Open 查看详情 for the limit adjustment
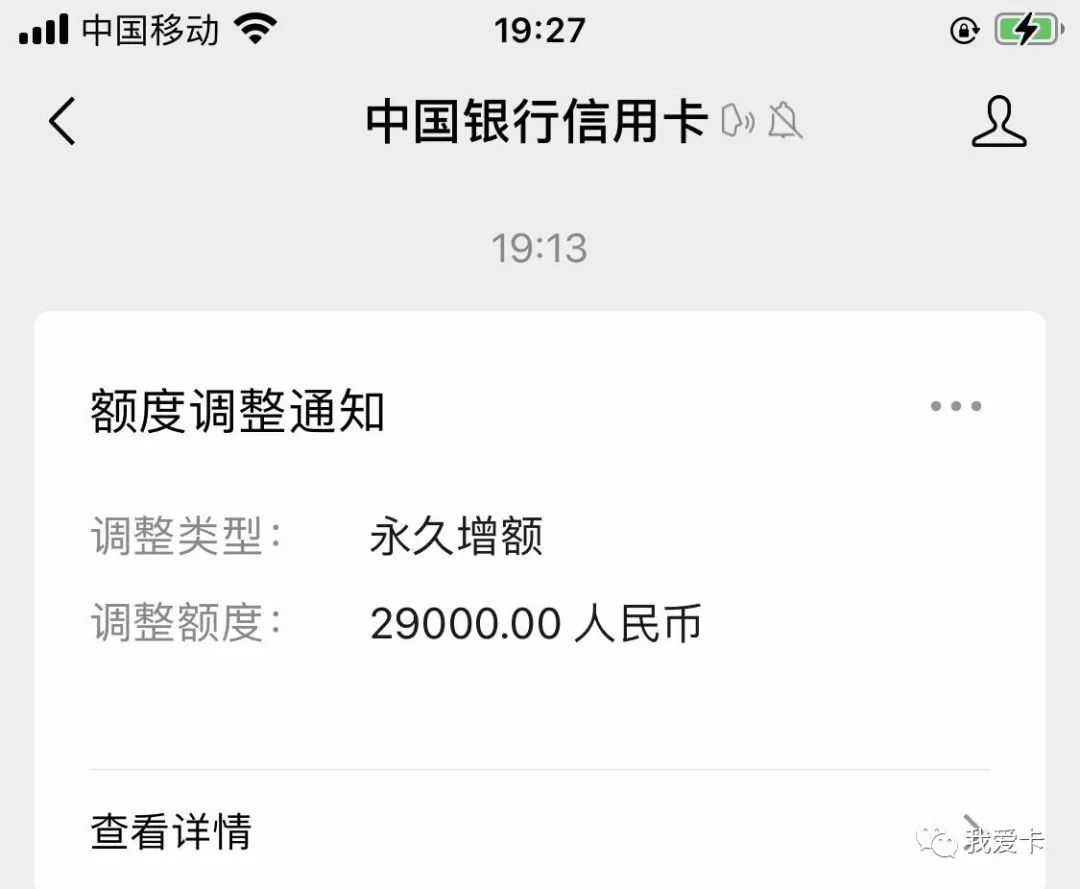Viewport: 1080px width, 889px height. [172, 831]
